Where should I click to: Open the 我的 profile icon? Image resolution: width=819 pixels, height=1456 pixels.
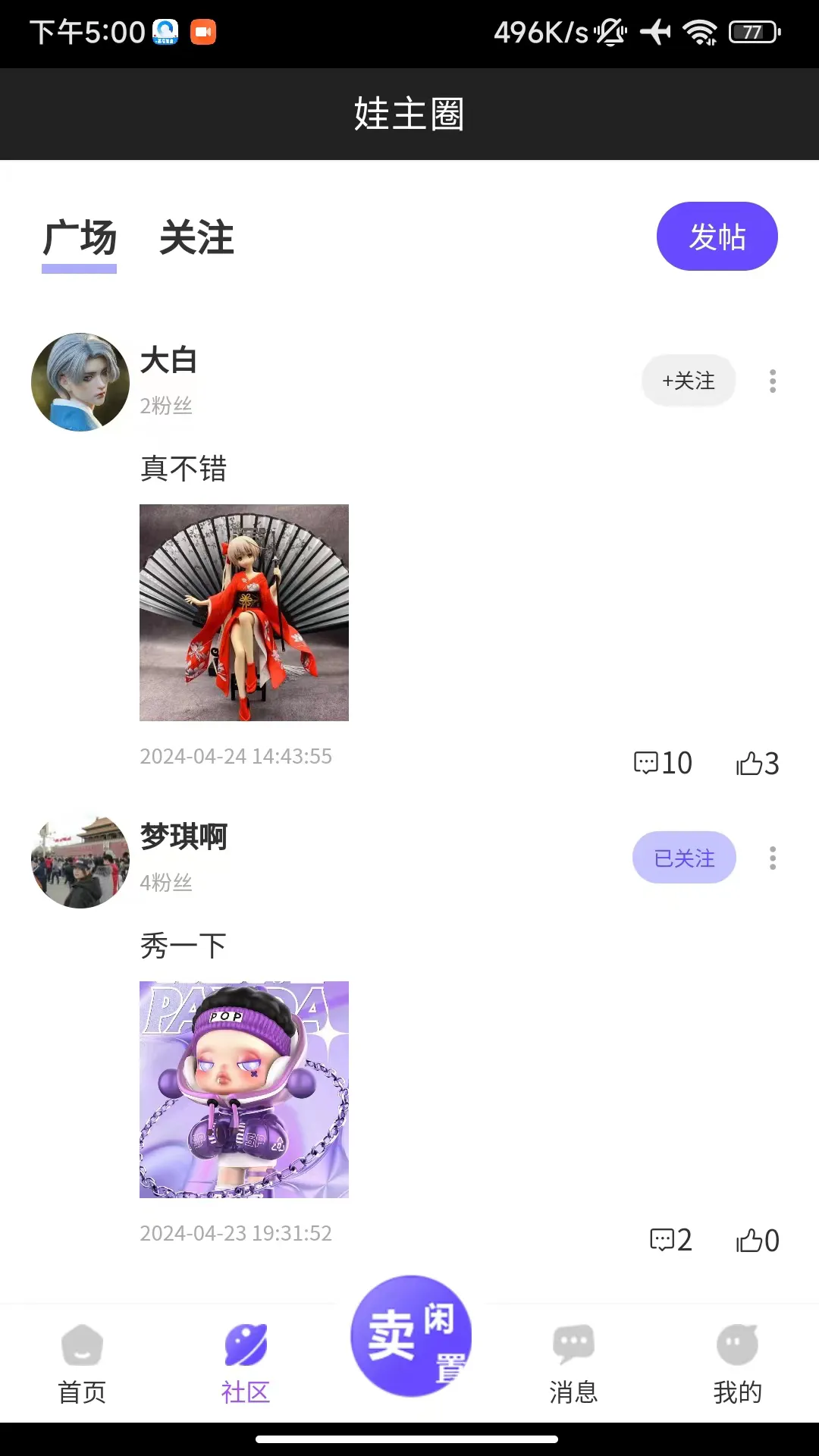click(x=736, y=1354)
